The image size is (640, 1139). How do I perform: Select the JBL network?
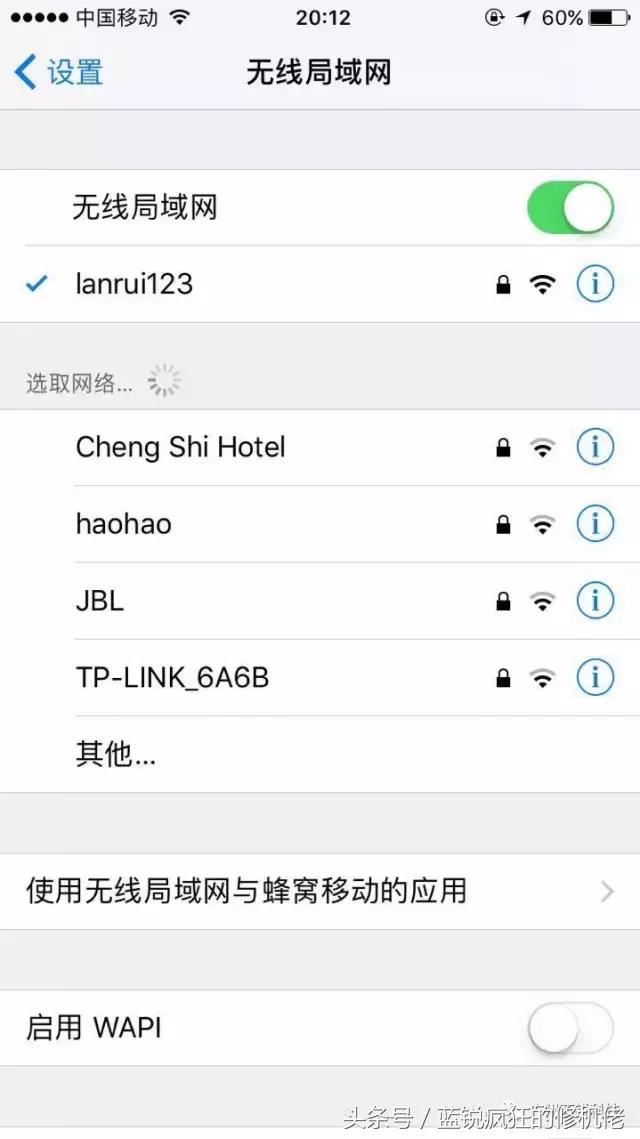pyautogui.click(x=100, y=601)
